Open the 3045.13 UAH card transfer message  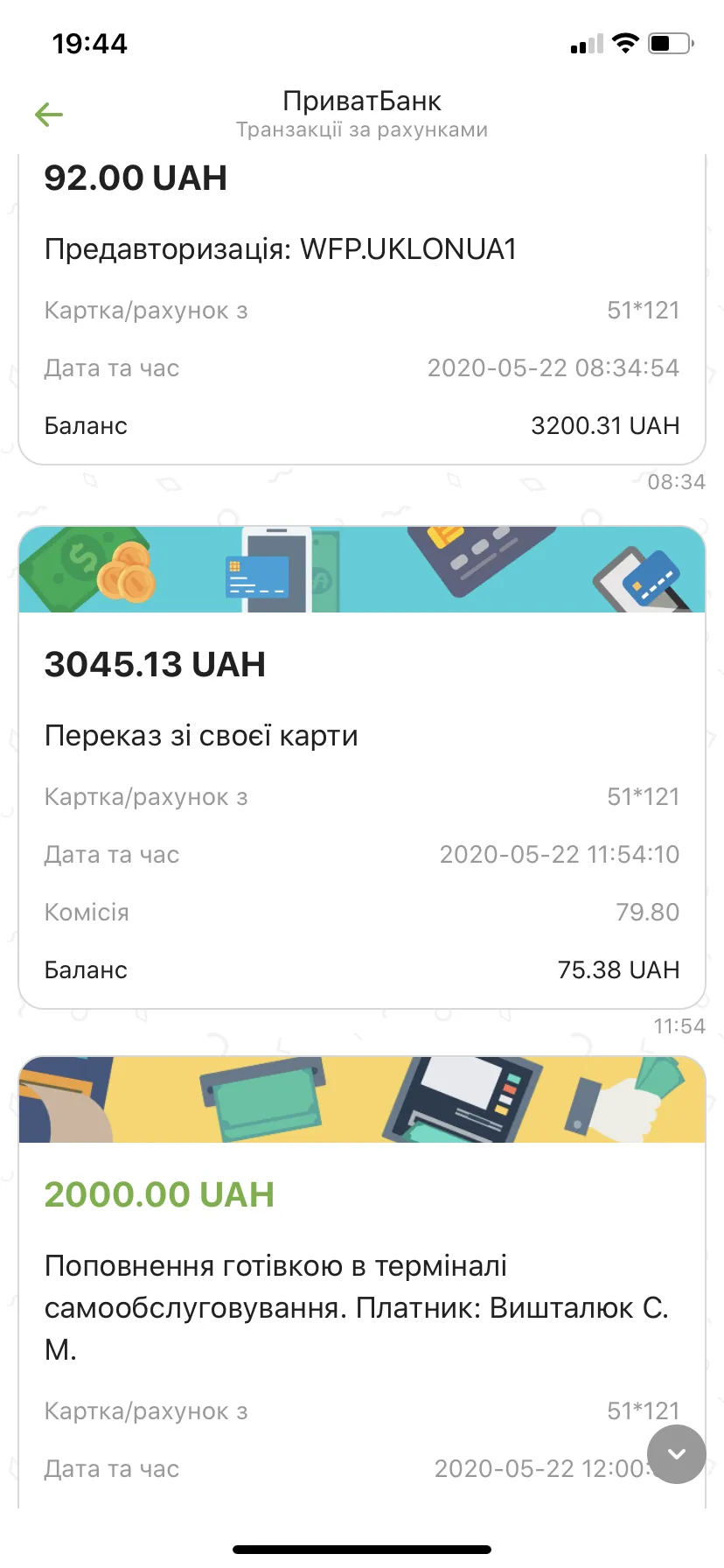click(x=362, y=767)
